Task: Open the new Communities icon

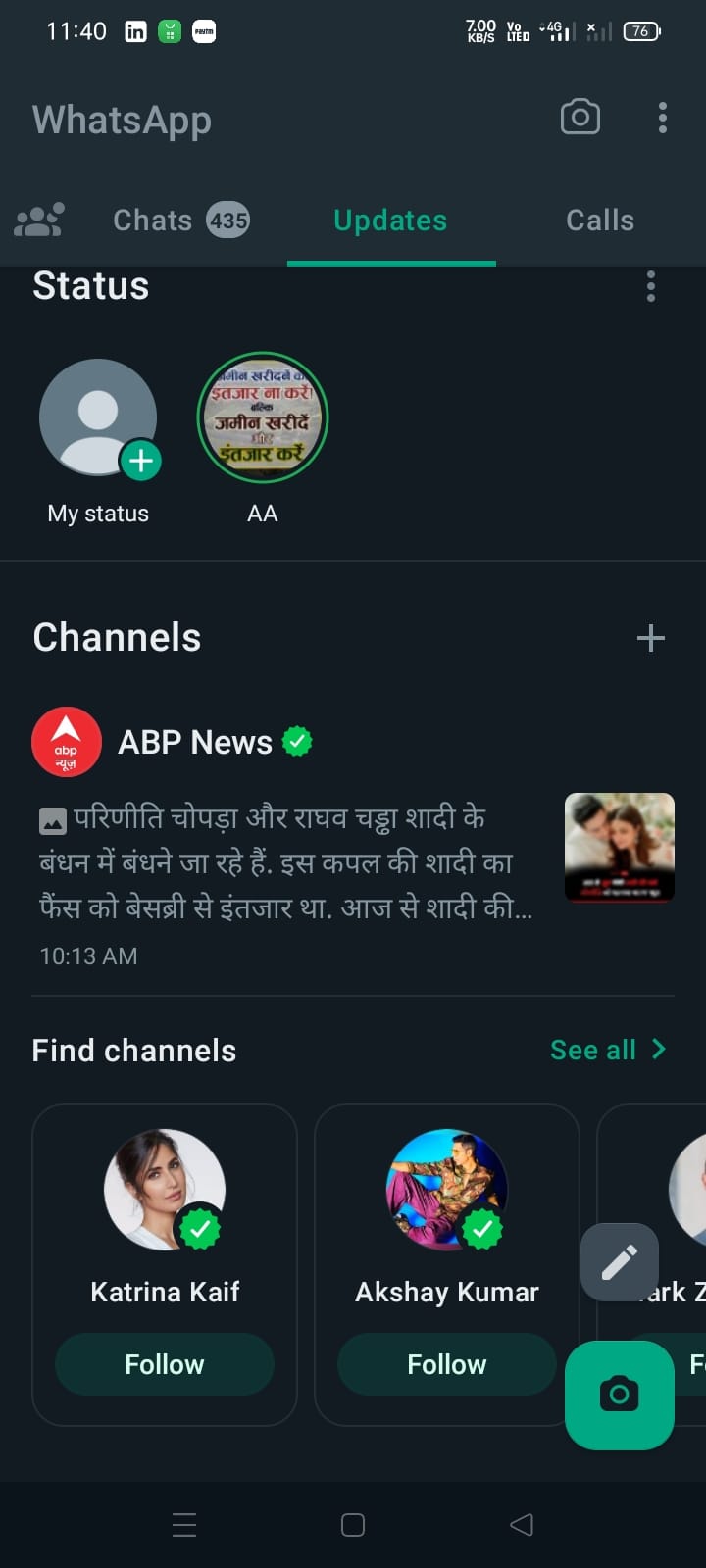Action: click(37, 220)
